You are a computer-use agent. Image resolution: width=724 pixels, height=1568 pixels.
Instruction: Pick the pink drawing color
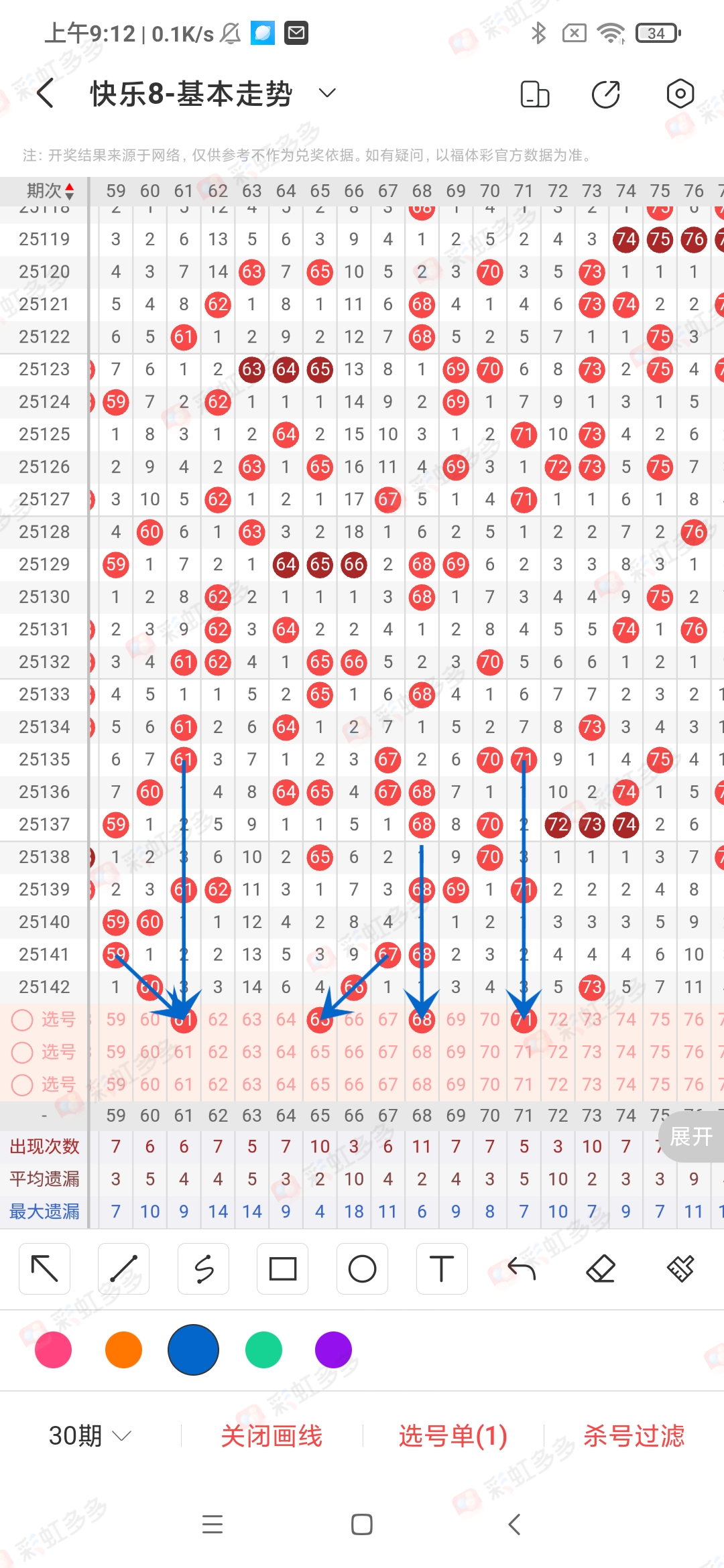click(53, 1350)
